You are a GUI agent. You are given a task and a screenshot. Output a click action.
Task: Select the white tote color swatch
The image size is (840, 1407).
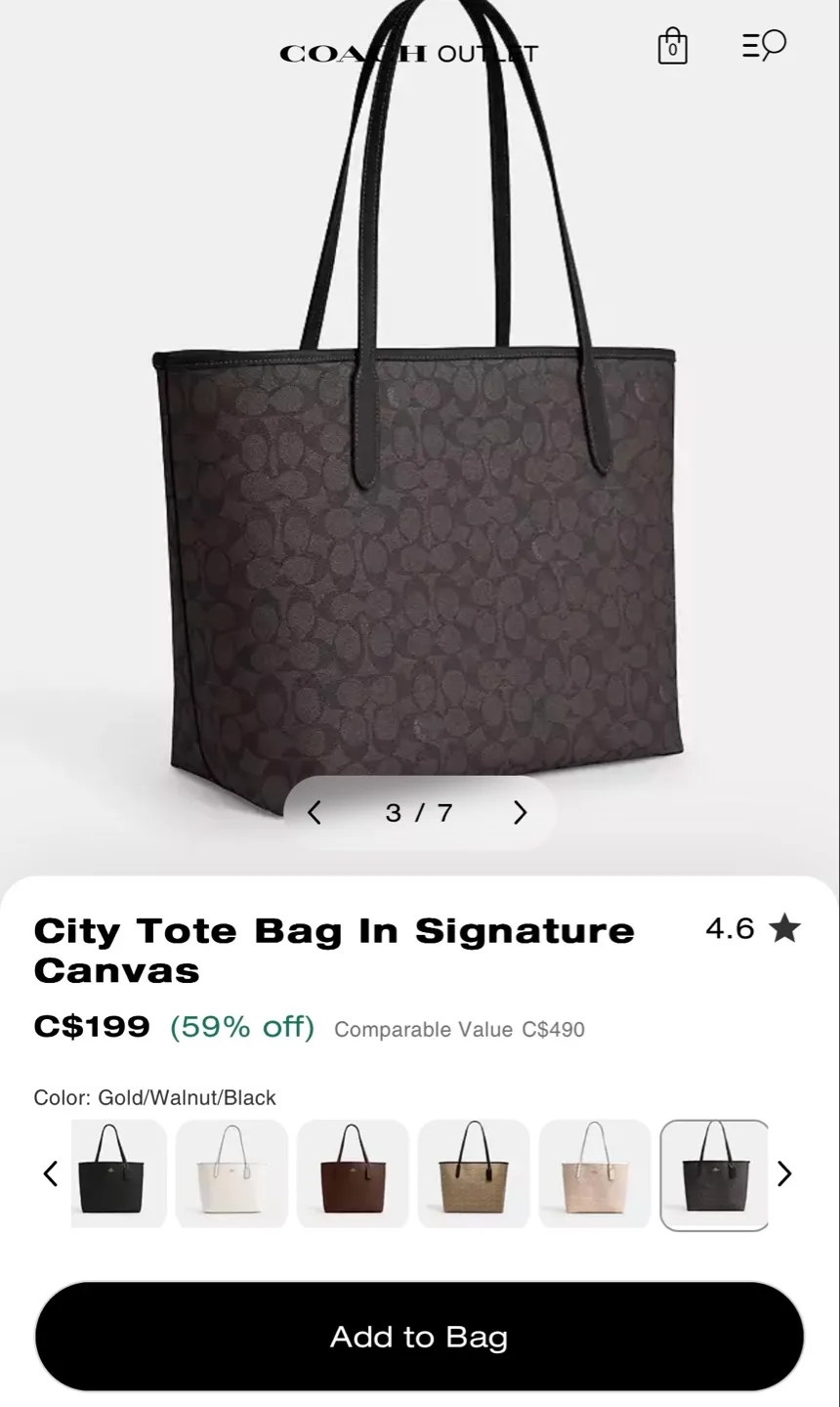tap(231, 1173)
